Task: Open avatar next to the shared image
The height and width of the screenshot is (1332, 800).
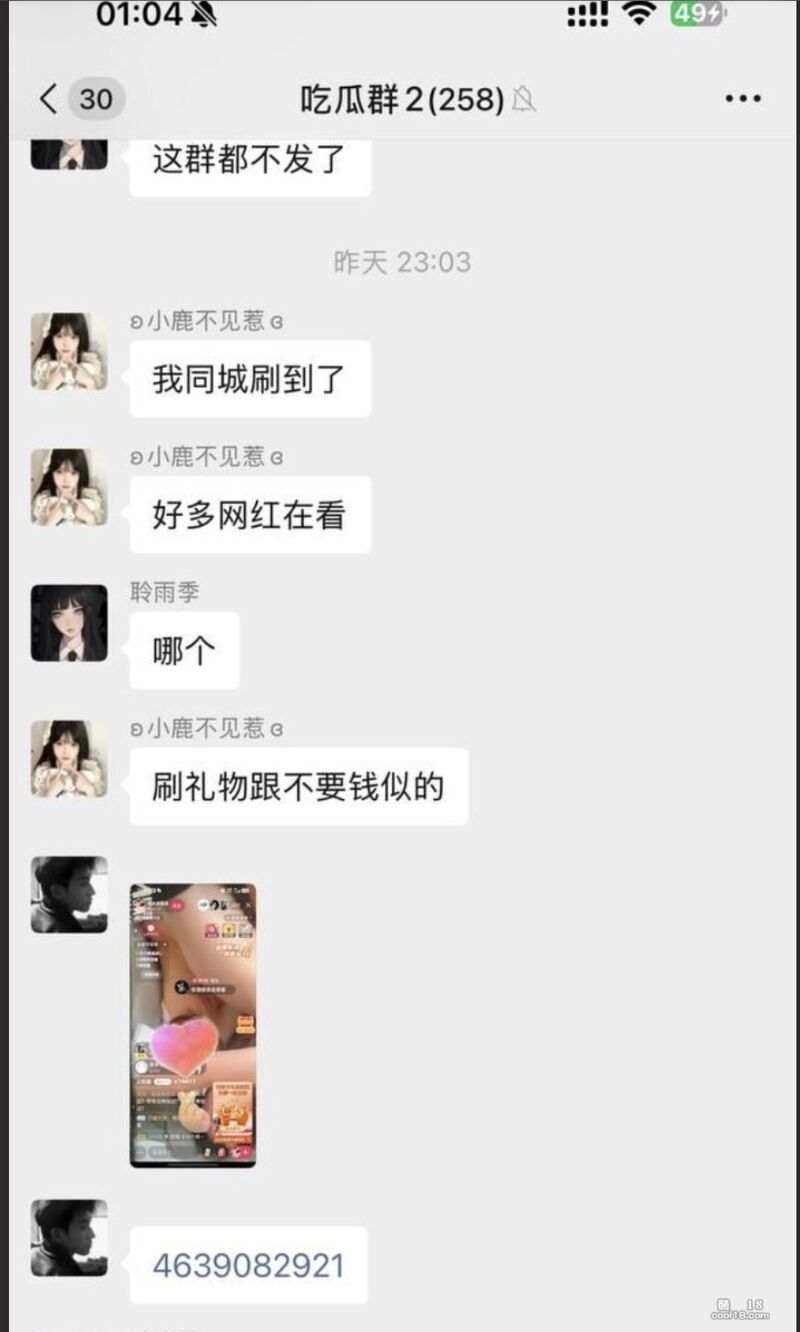Action: (x=69, y=895)
